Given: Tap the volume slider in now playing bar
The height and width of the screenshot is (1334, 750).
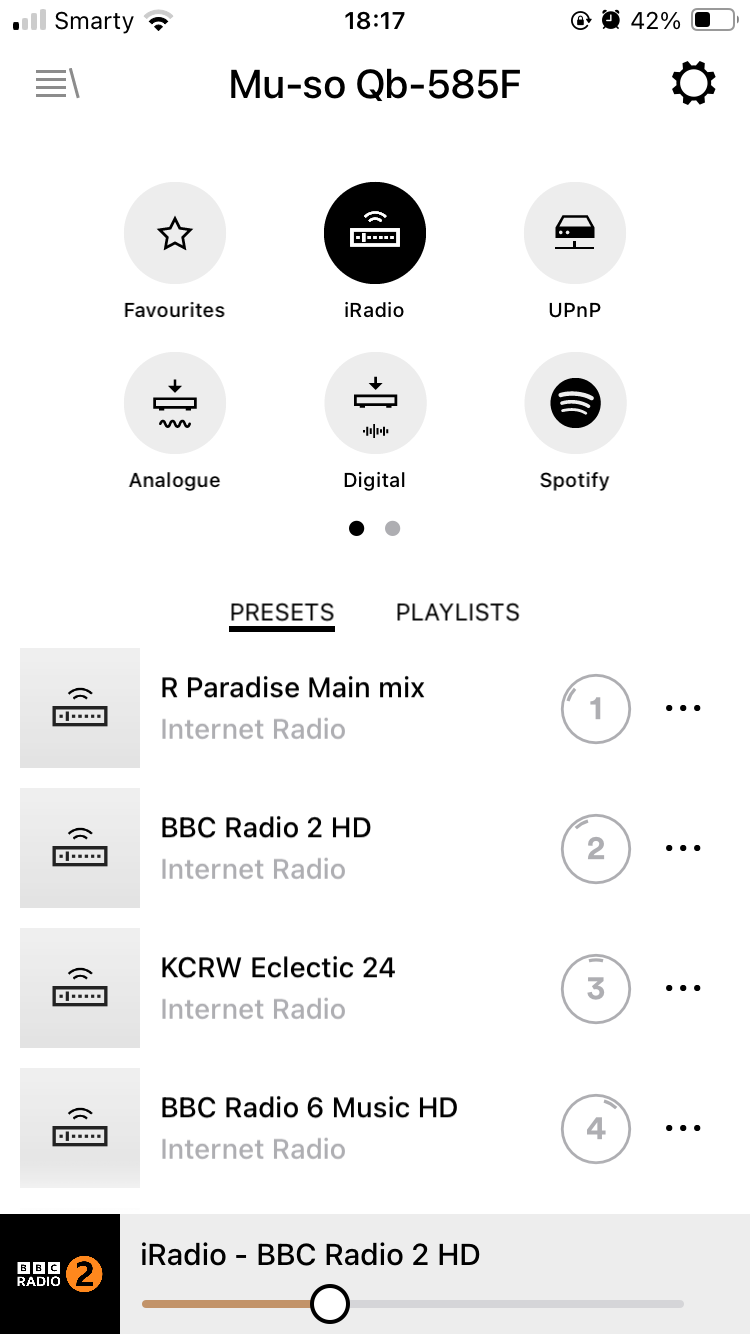Looking at the screenshot, I should click(413, 1304).
